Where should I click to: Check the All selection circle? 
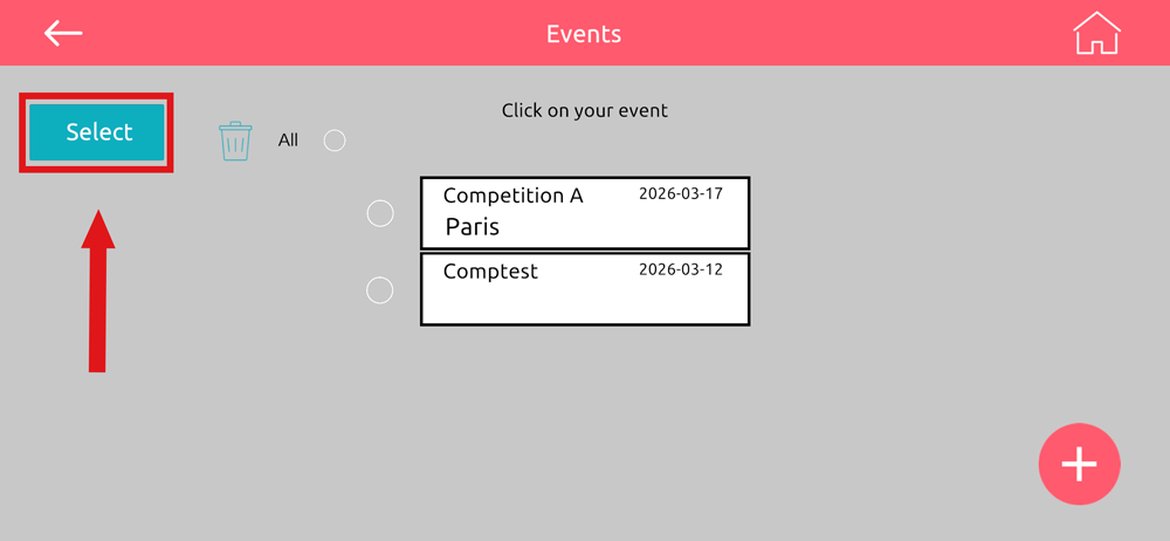pyautogui.click(x=335, y=141)
